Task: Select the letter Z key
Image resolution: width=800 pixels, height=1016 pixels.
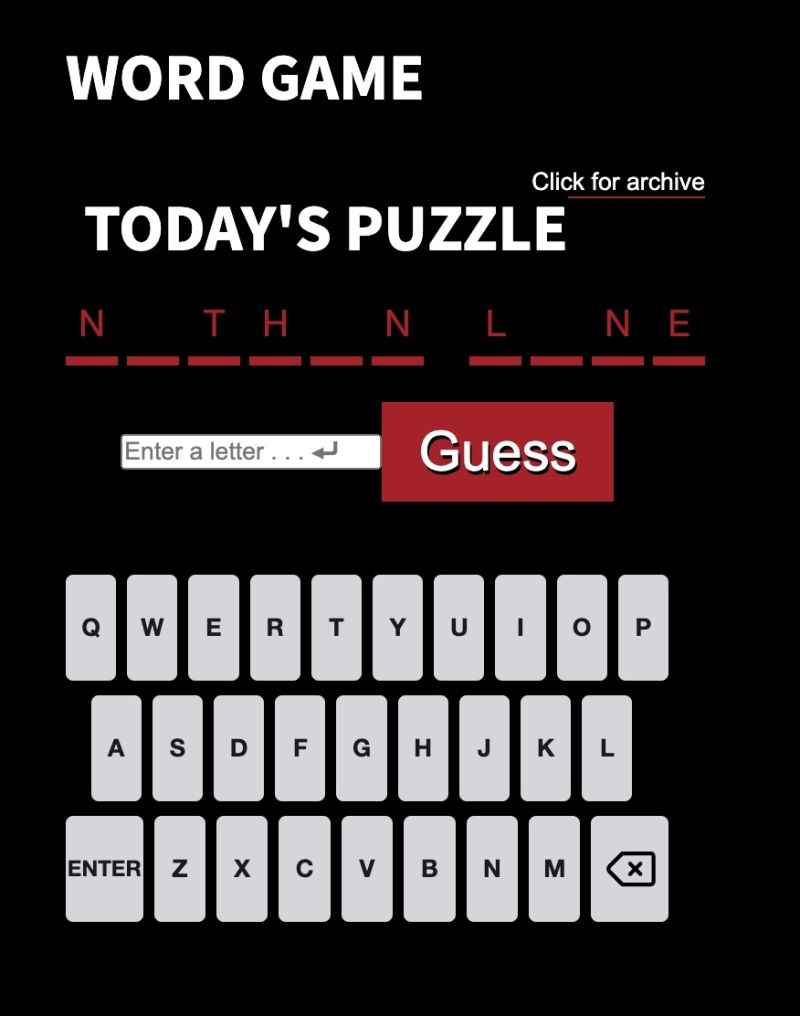Action: coord(179,869)
